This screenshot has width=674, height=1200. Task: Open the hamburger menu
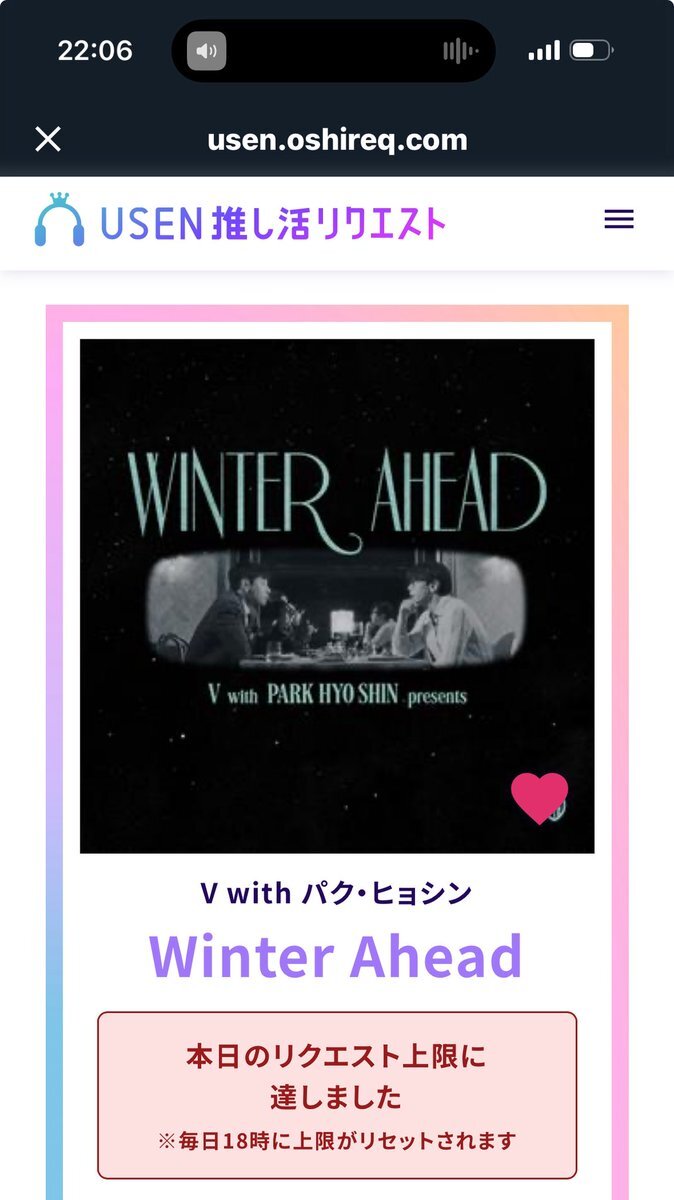[x=619, y=220]
